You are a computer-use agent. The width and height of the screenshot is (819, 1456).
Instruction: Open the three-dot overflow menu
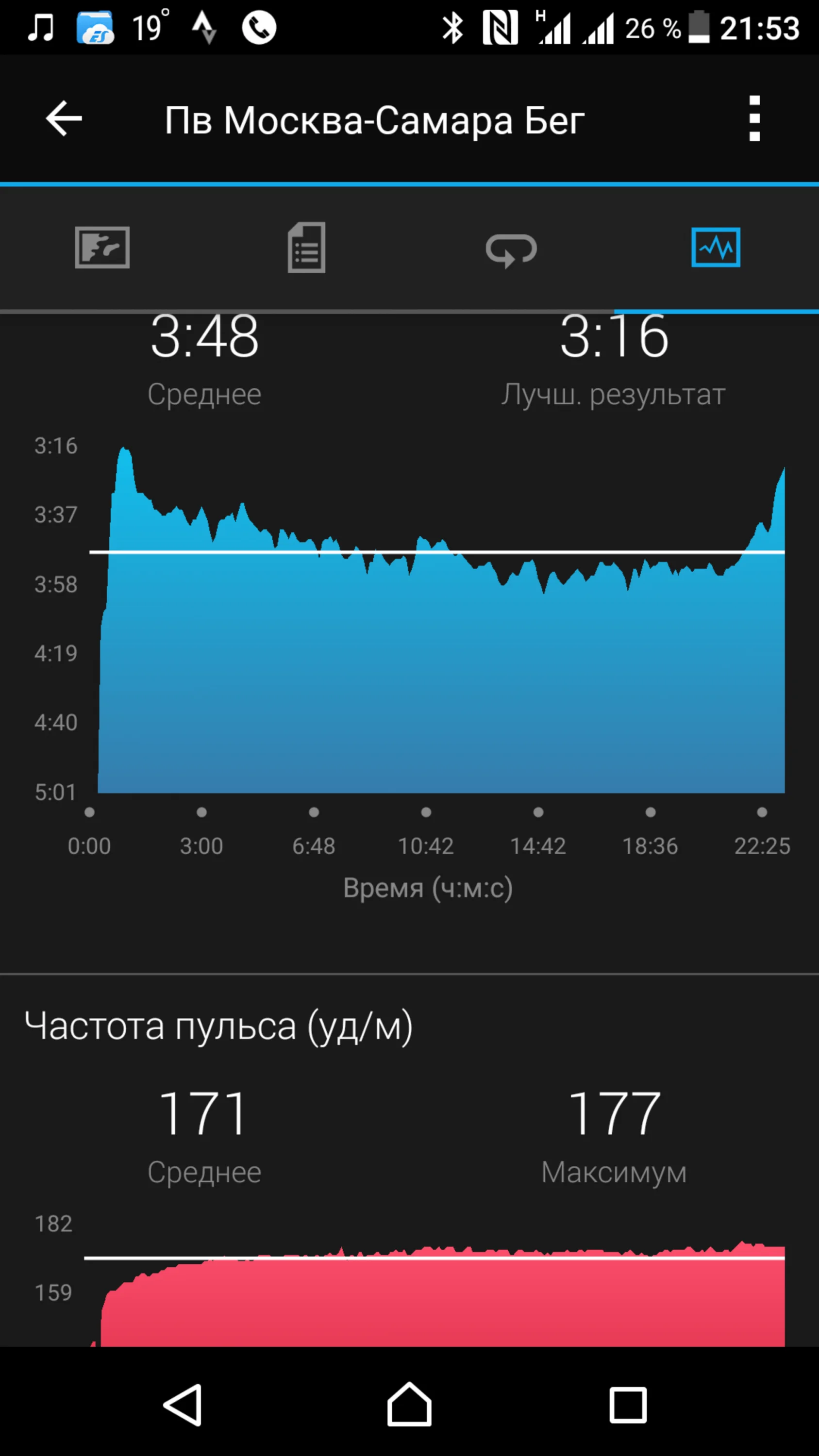754,118
